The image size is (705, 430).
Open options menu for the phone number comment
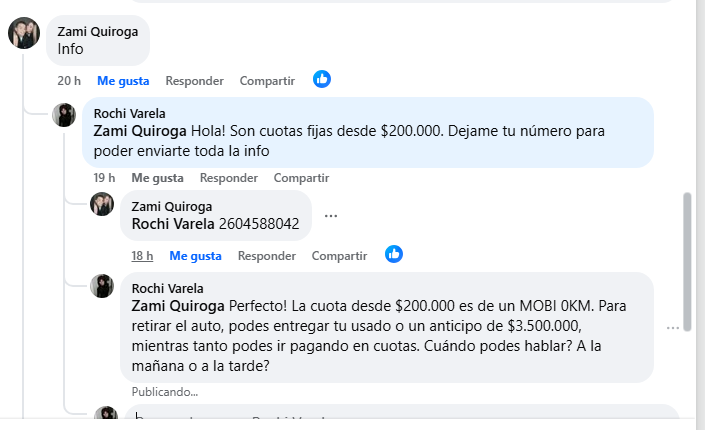click(331, 215)
